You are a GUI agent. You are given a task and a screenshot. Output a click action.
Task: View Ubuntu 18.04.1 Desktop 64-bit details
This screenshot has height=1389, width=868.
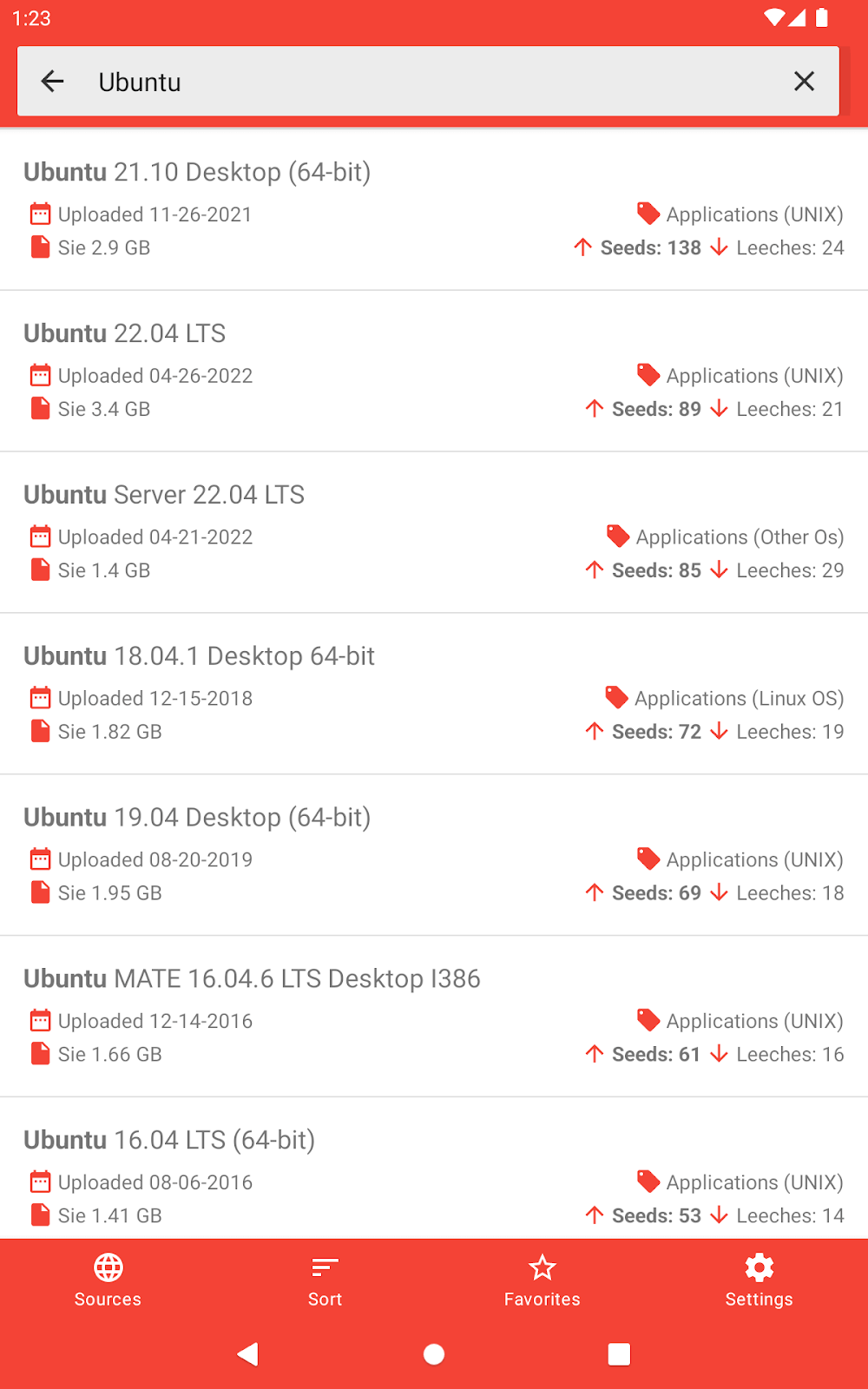(x=434, y=693)
